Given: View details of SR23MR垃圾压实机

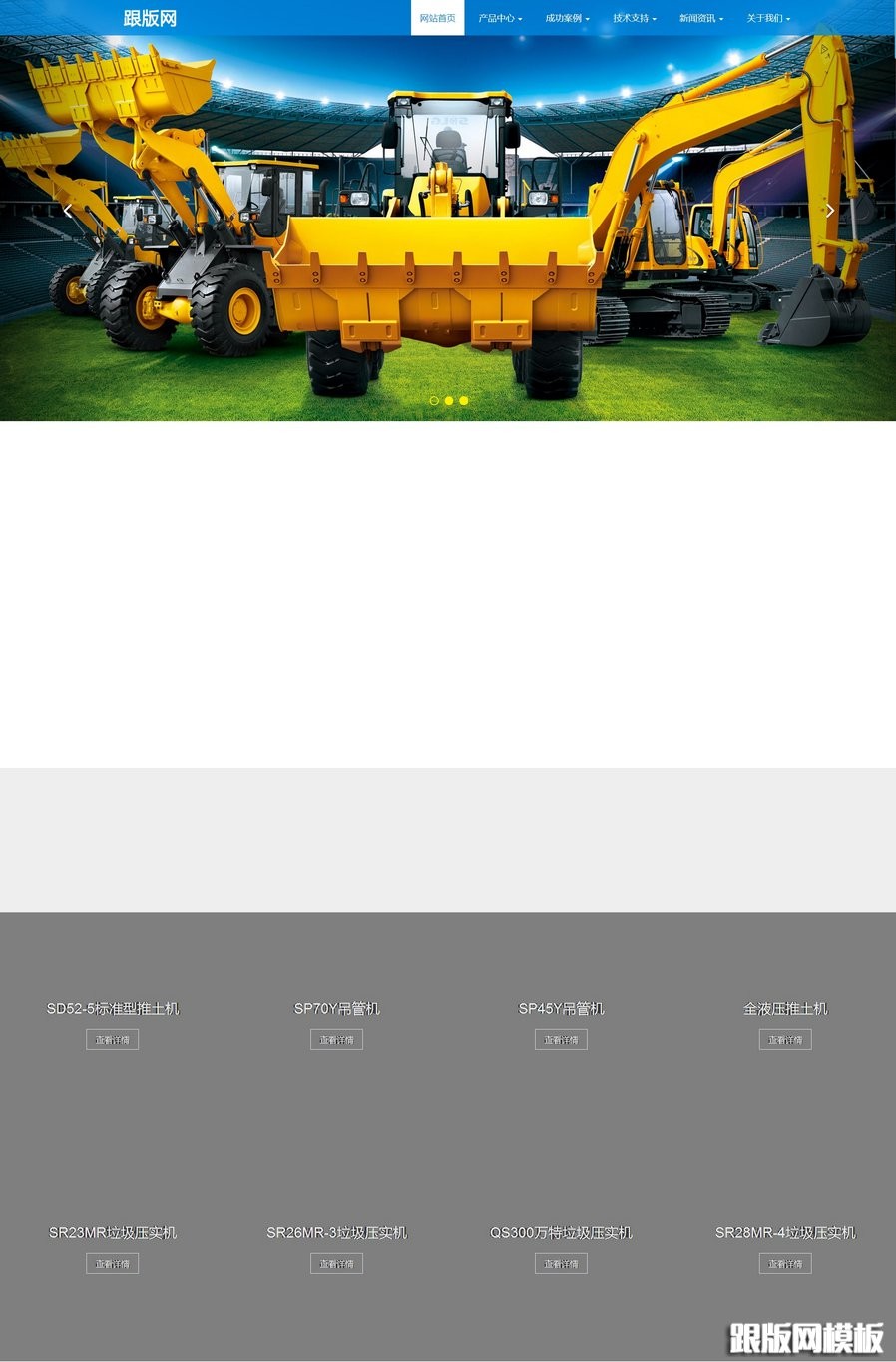Looking at the screenshot, I should pos(112,1264).
